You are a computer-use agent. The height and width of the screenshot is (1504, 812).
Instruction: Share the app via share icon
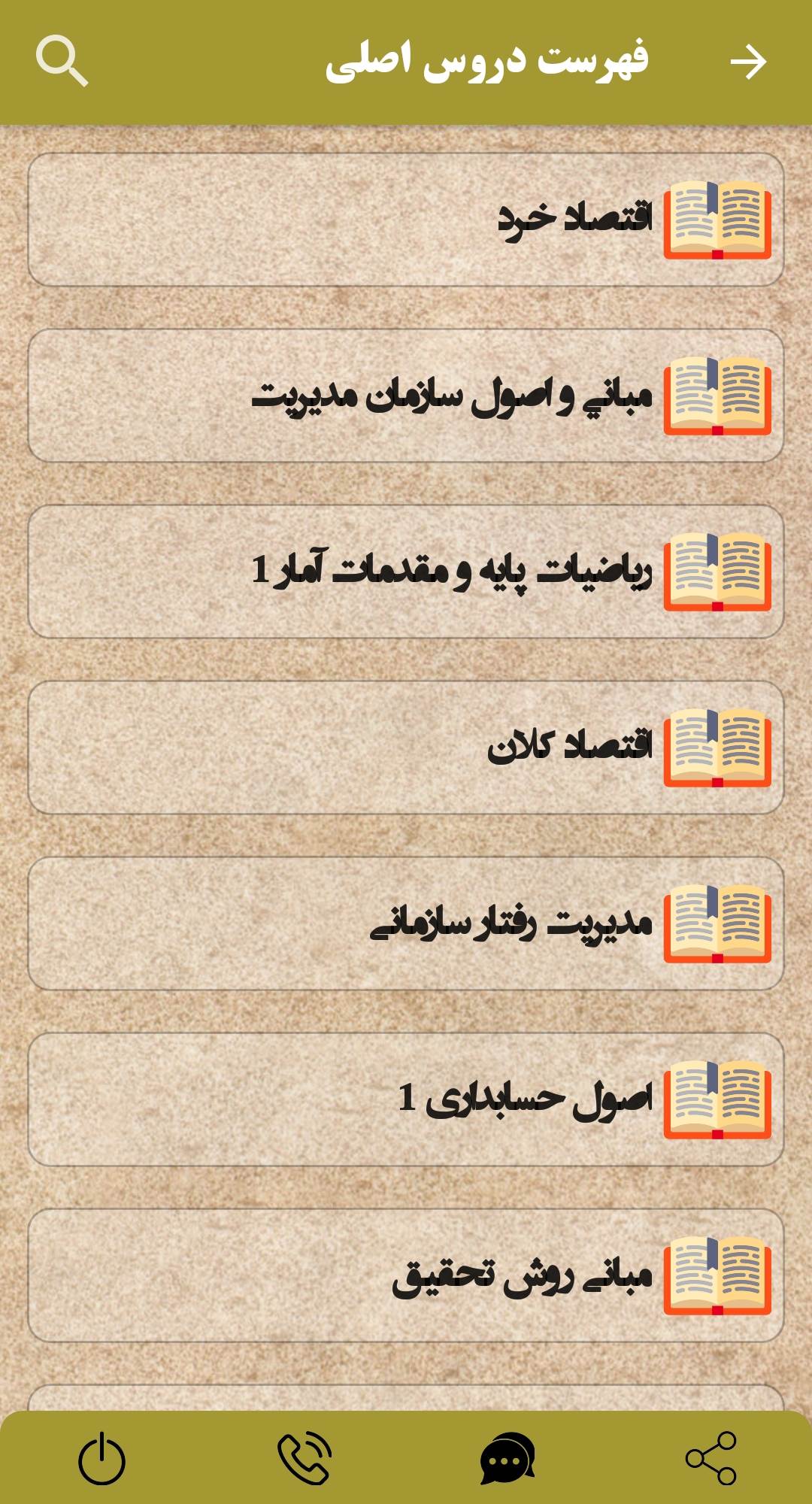pos(710,1458)
